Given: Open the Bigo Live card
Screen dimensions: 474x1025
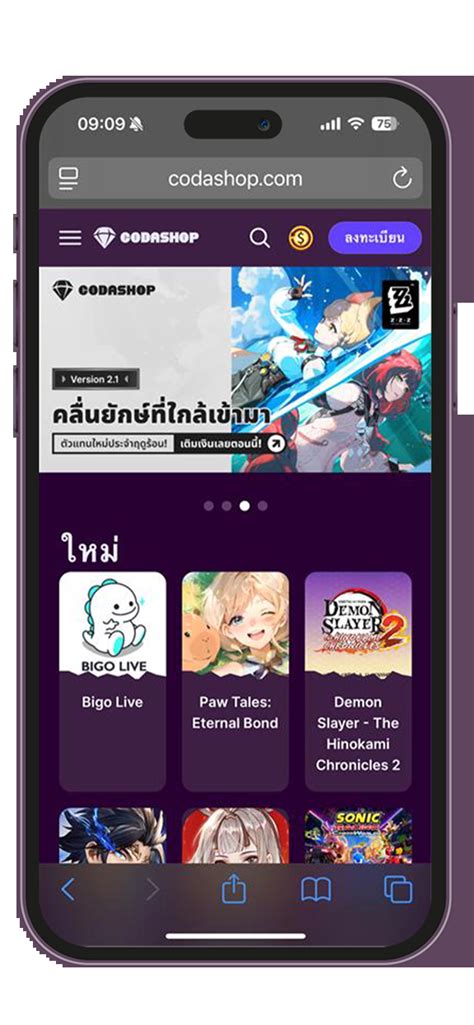Looking at the screenshot, I should pyautogui.click(x=112, y=682).
